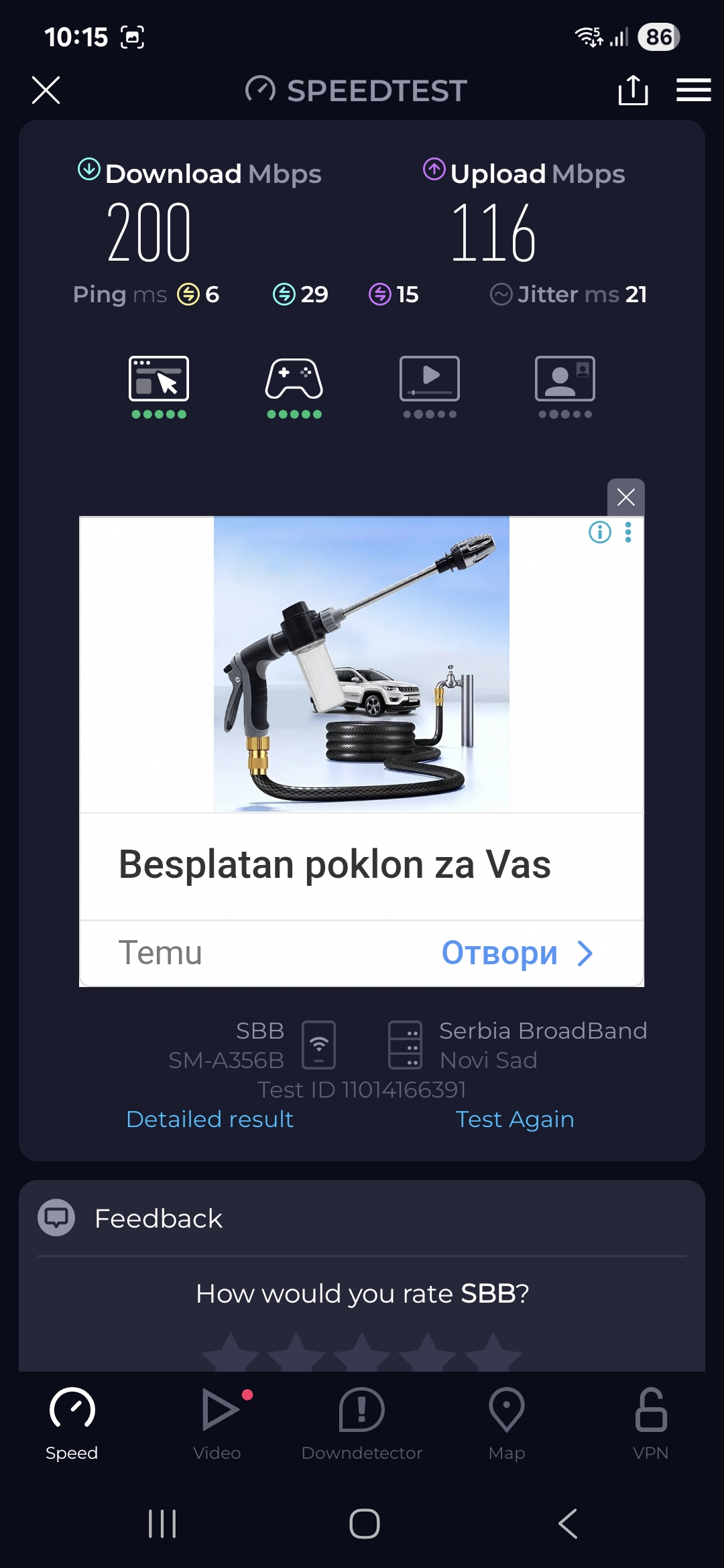724x1568 pixels.
Task: Tap the Отвори button on Temu ad
Action: pos(516,953)
